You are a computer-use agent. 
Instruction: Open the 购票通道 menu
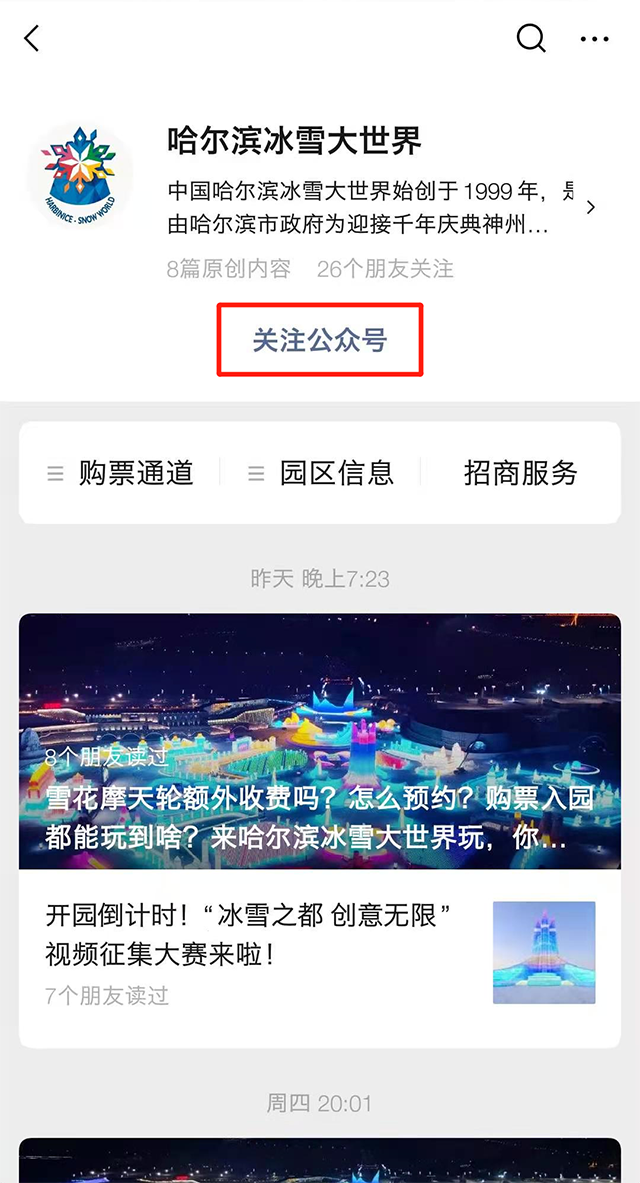coord(121,473)
